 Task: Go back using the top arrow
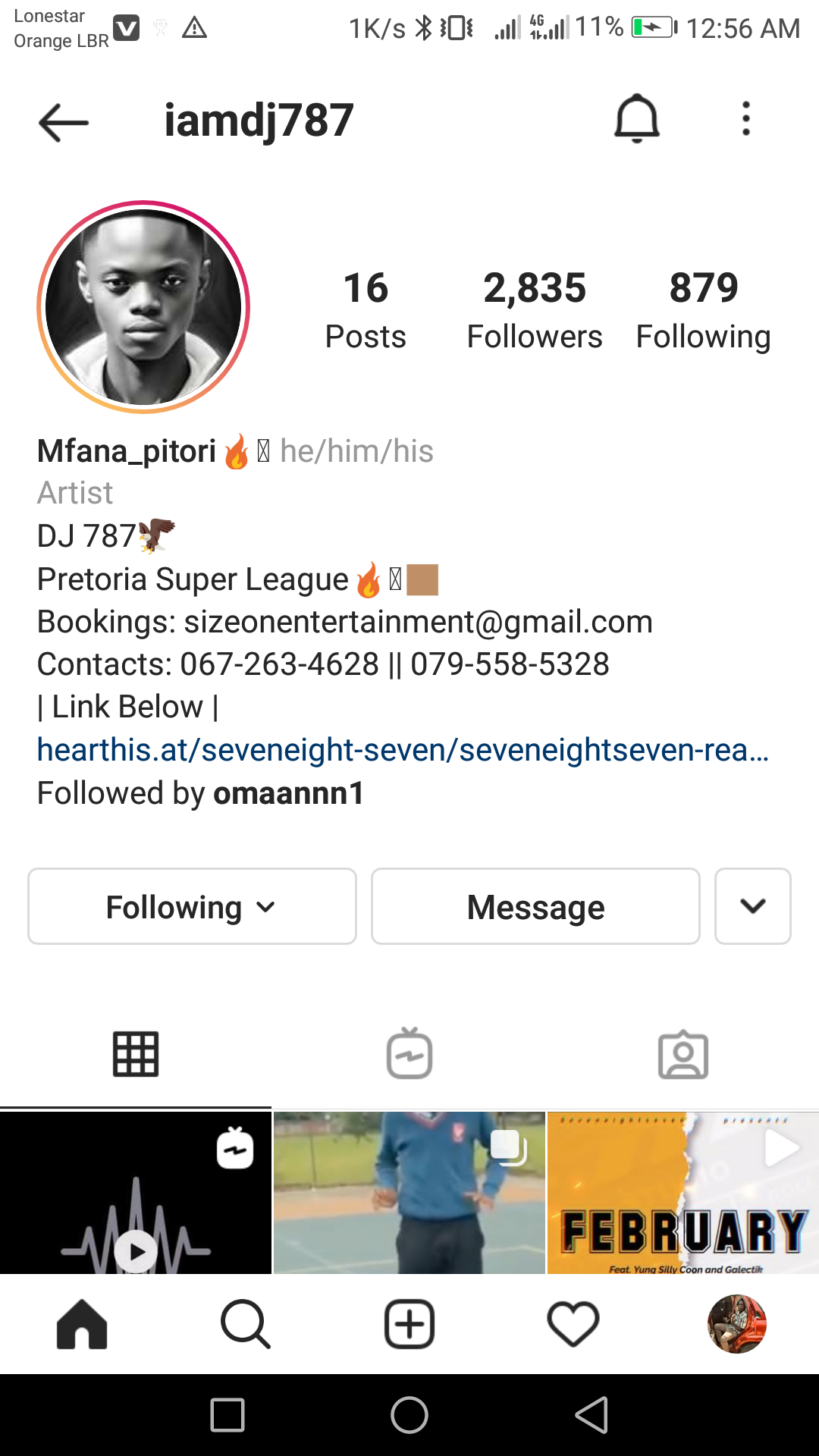64,121
